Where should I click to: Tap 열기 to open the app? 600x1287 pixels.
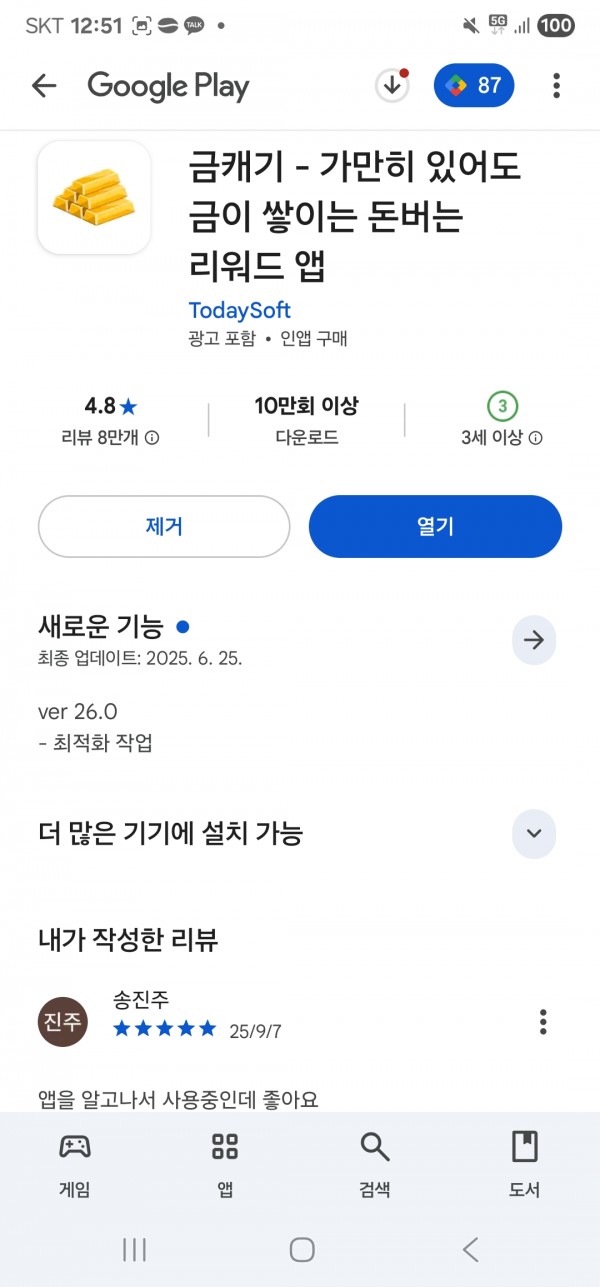[x=435, y=526]
